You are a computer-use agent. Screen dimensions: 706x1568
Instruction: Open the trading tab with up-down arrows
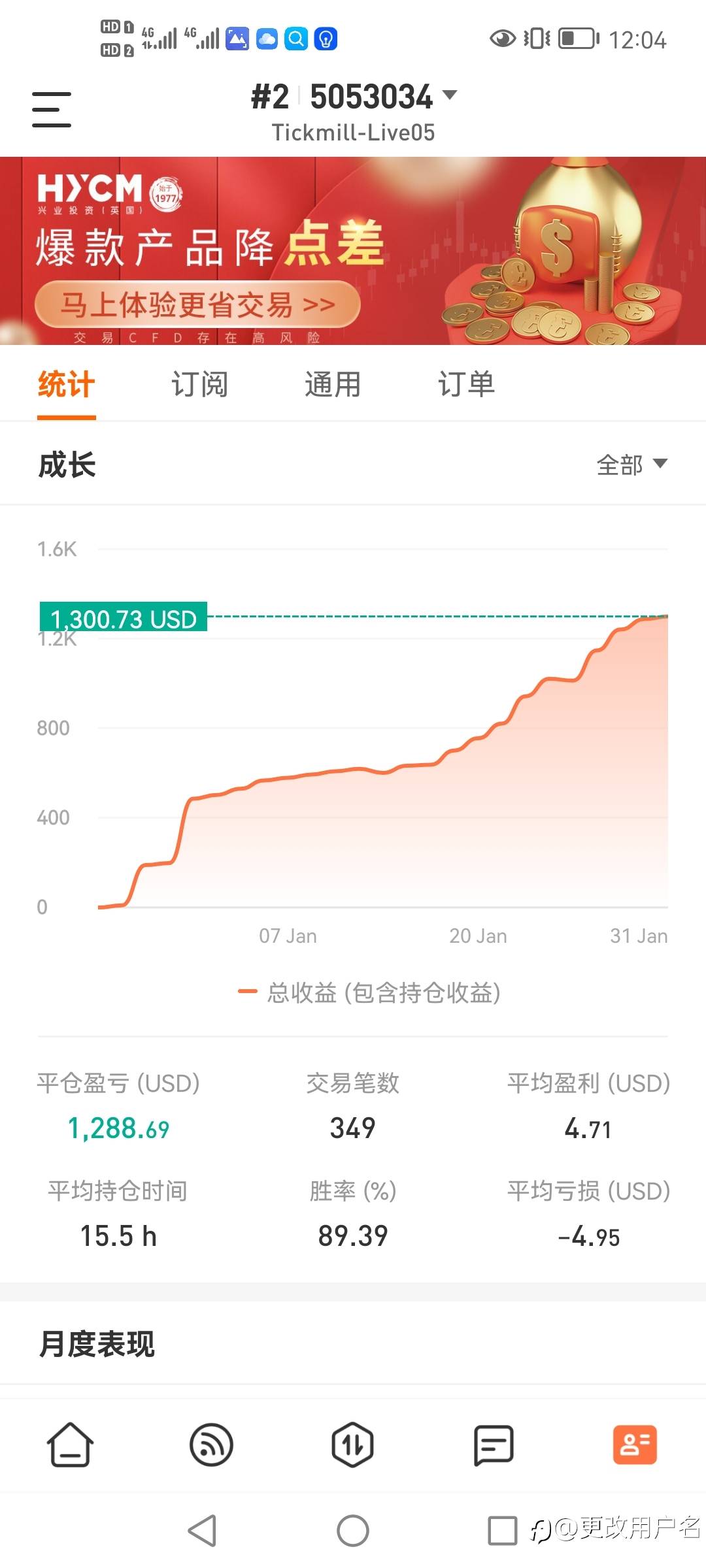352,1445
